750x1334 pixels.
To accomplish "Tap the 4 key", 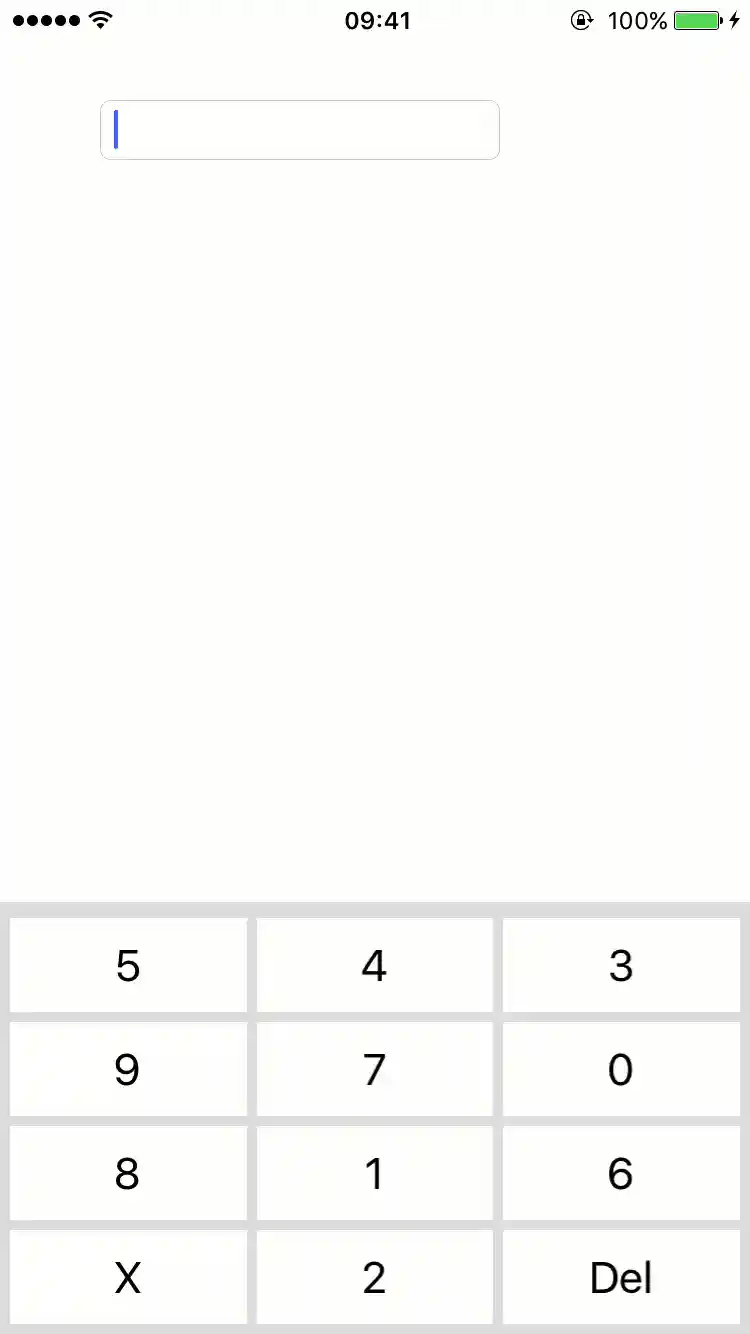I will [374, 965].
